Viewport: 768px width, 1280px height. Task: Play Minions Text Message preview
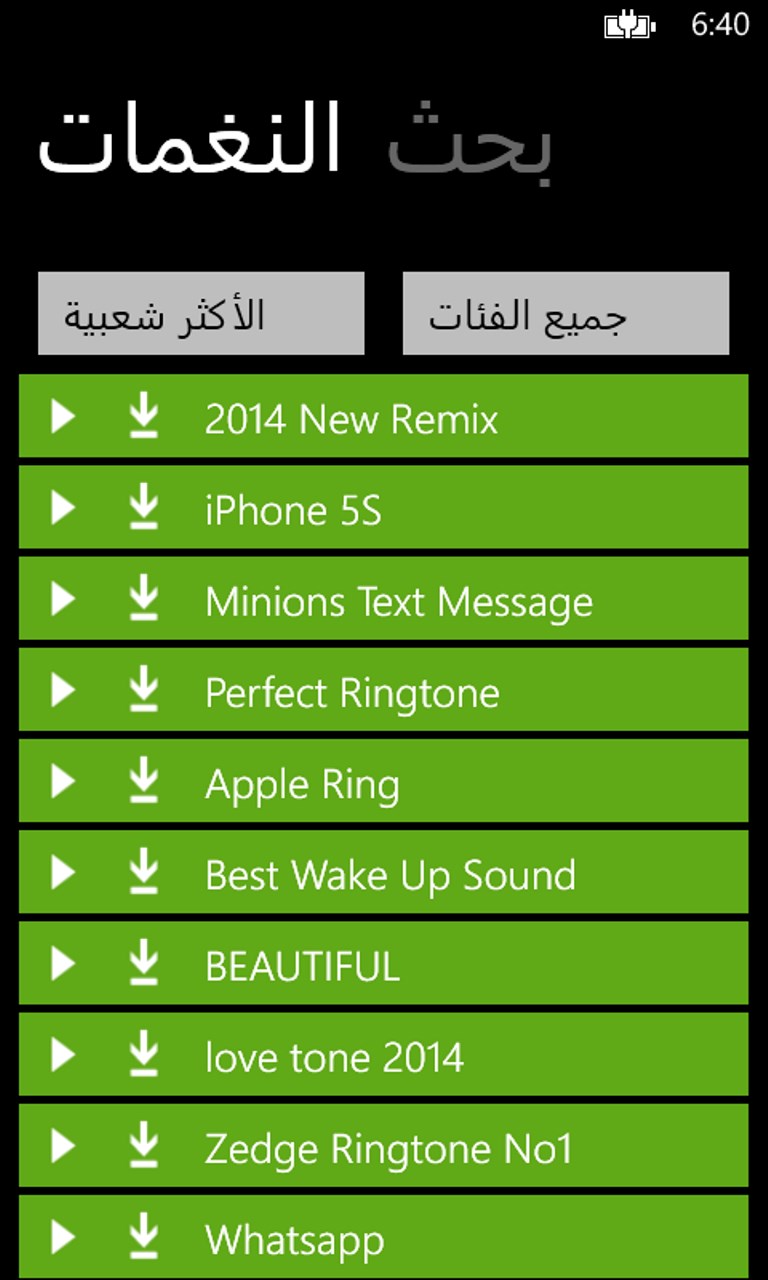click(x=63, y=599)
